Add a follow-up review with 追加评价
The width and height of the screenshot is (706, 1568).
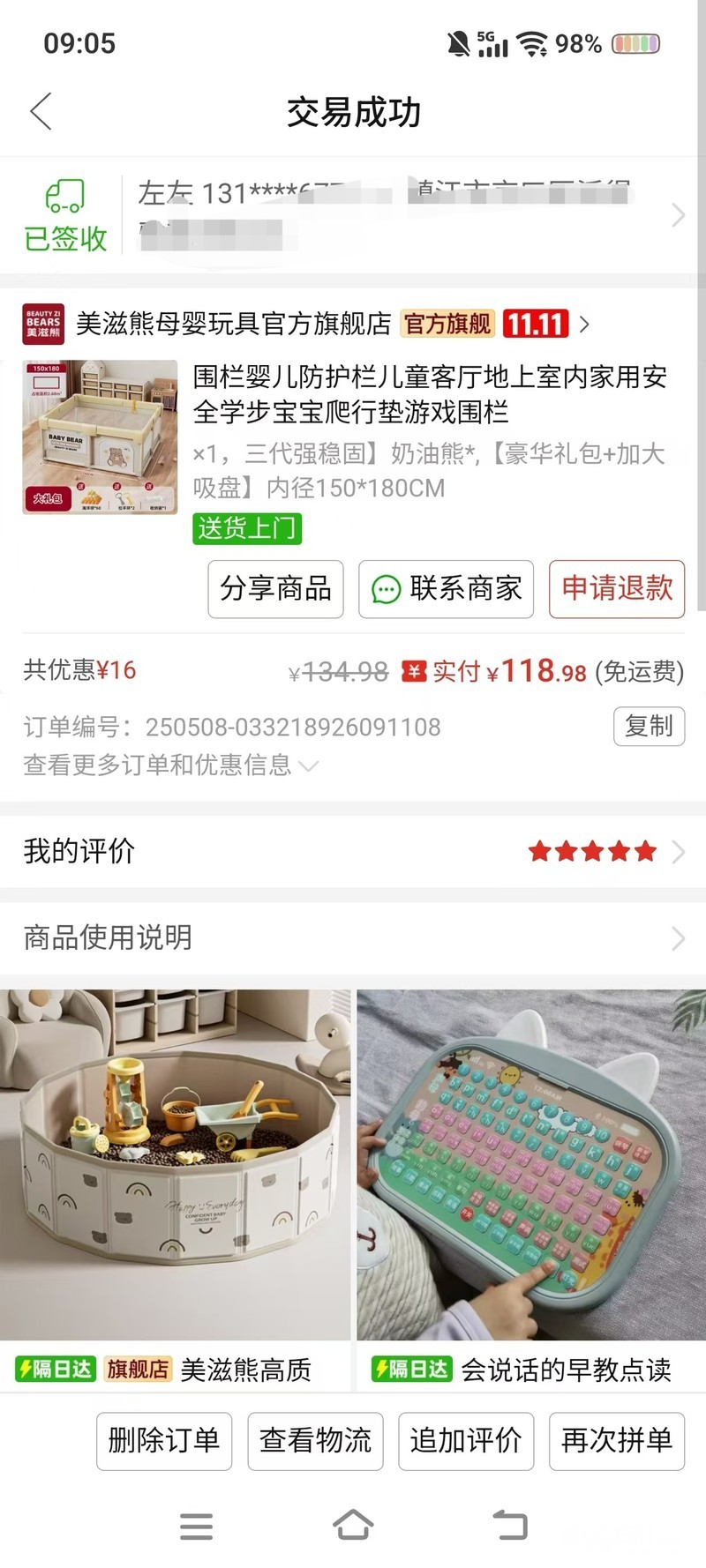tap(466, 1440)
